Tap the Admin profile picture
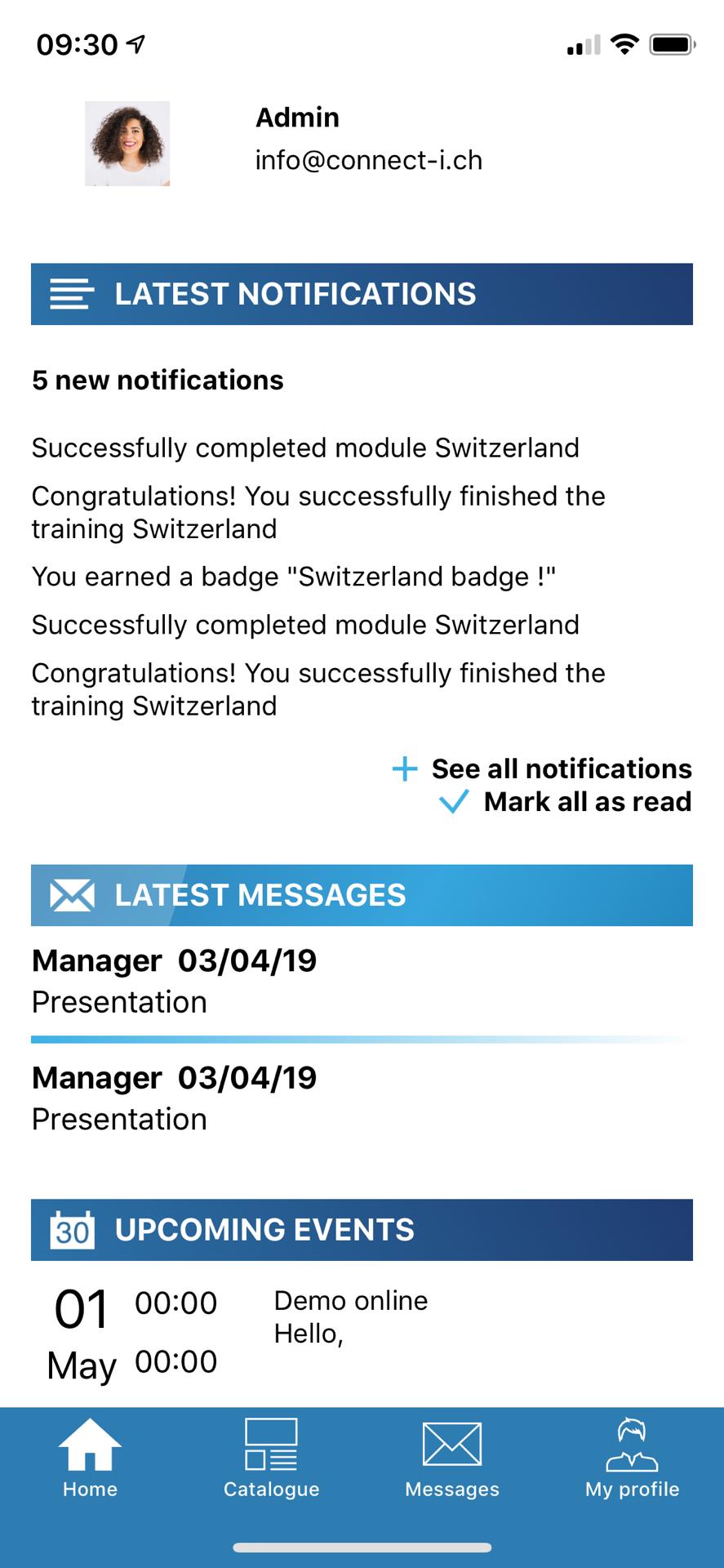724x1568 pixels. point(127,144)
